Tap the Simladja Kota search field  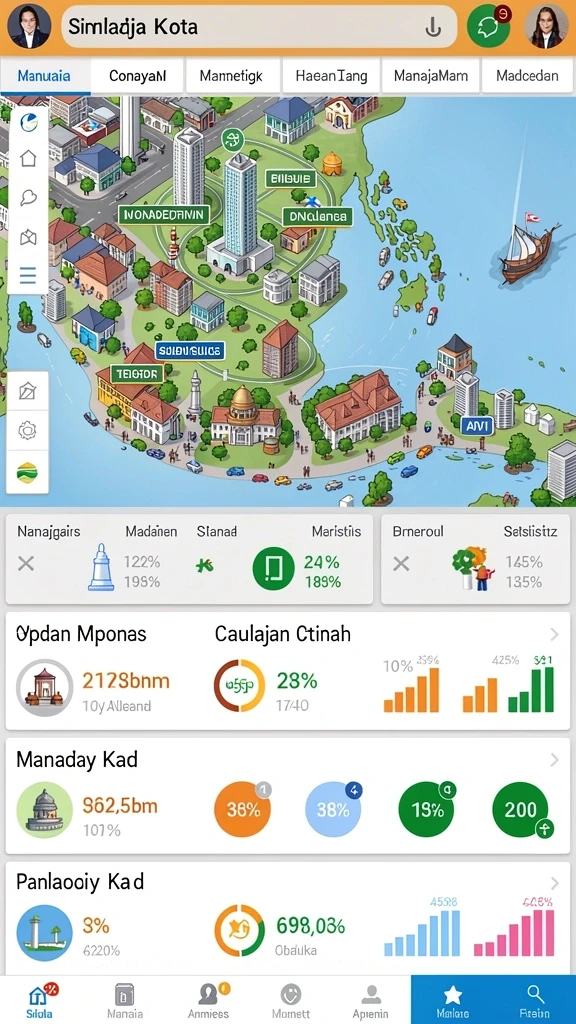click(259, 27)
